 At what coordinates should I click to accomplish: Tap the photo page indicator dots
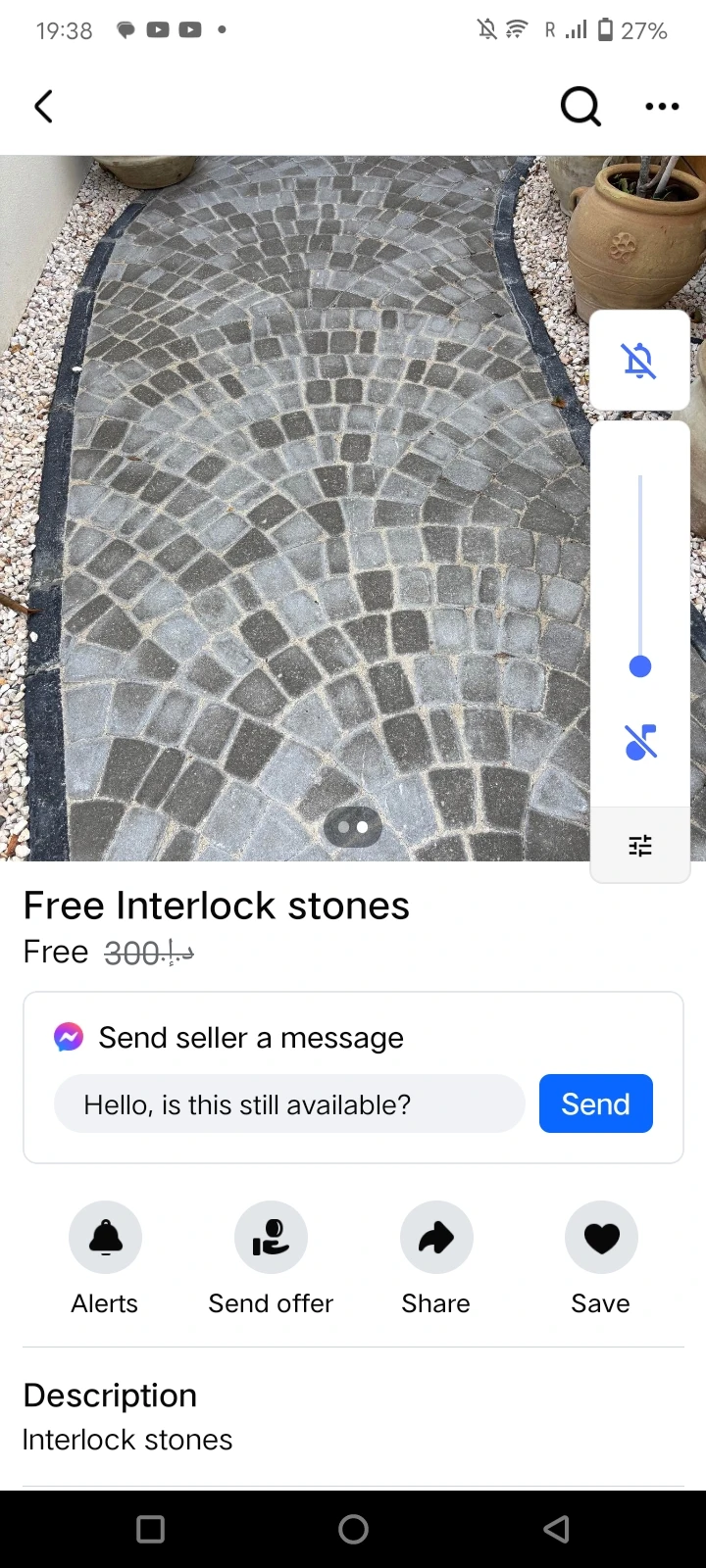coord(353,827)
